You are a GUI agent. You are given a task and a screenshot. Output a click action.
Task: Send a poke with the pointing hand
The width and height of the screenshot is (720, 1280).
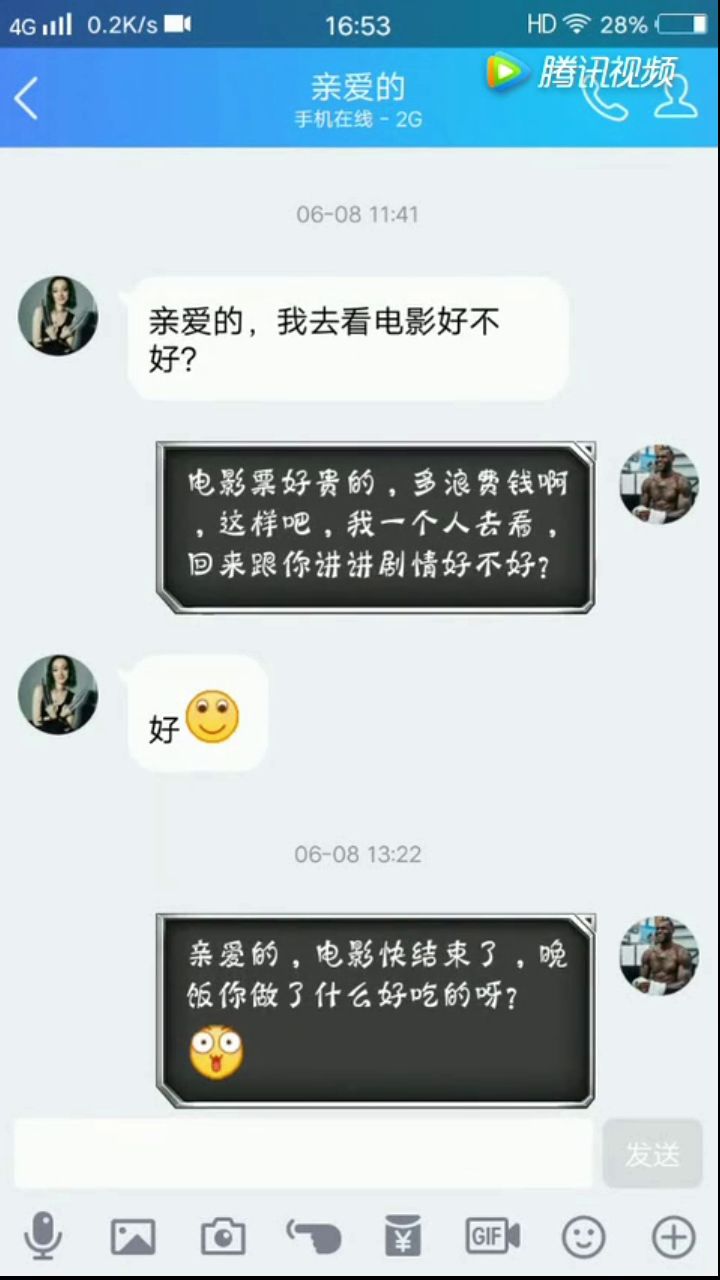(x=313, y=1237)
